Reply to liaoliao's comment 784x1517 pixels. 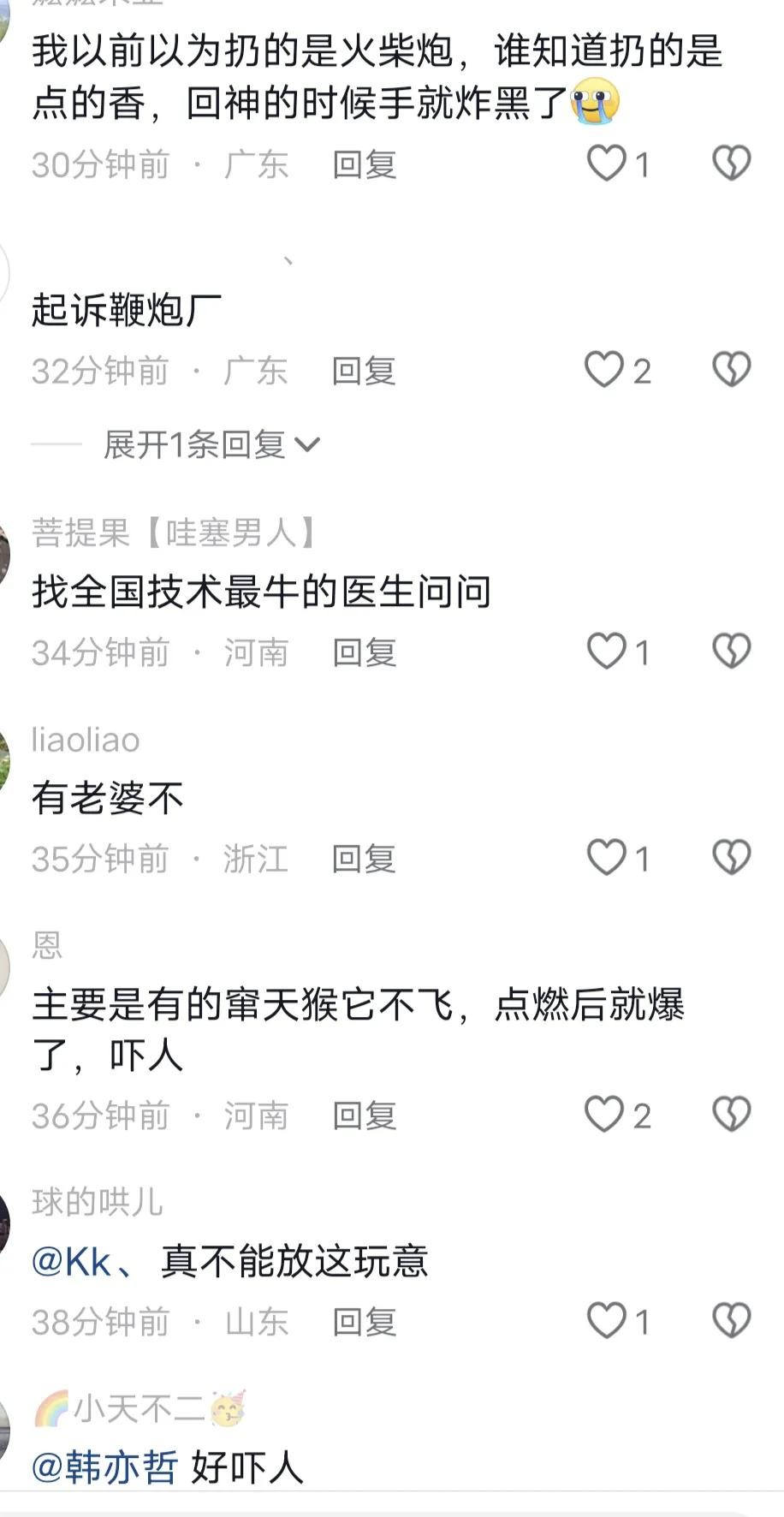coord(364,859)
